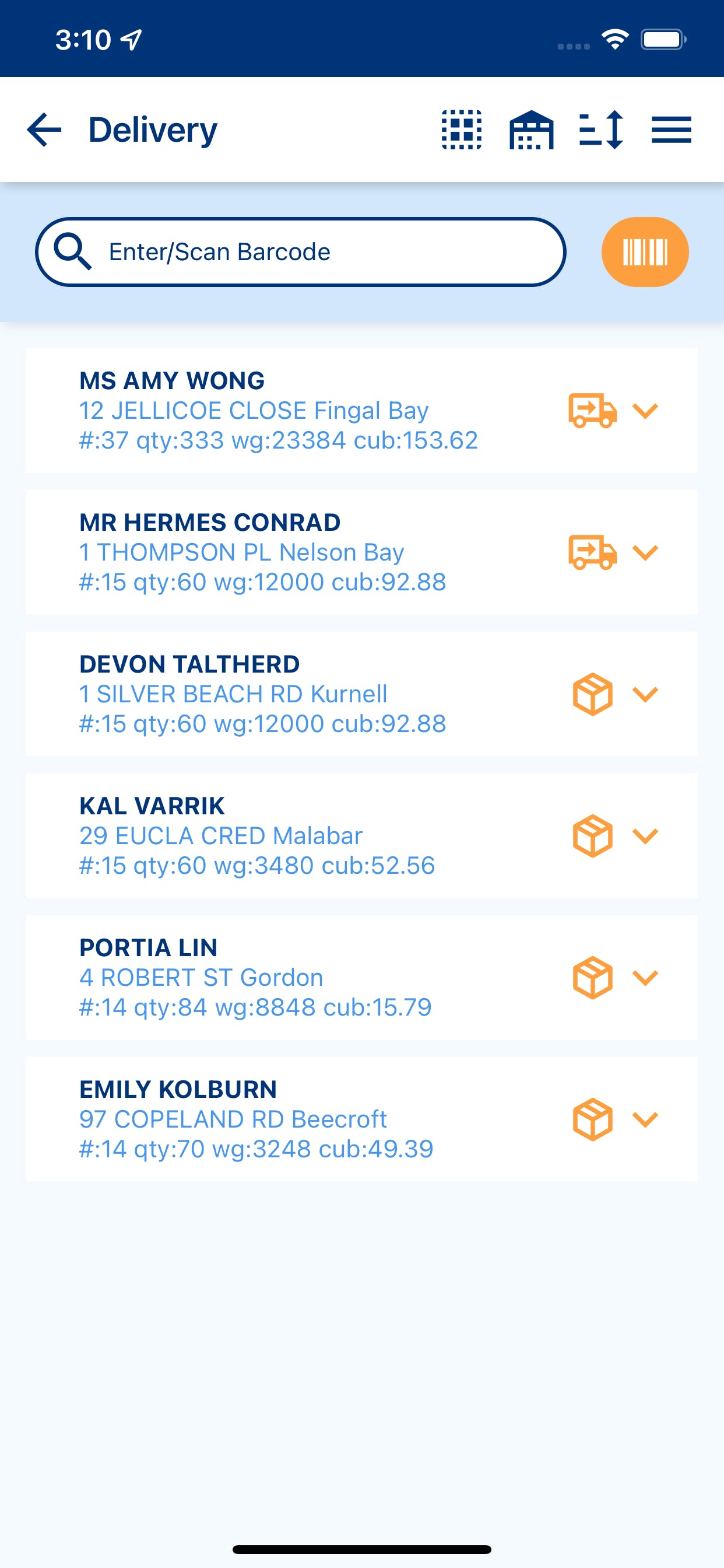Tap the truck icon for Amy Wong
This screenshot has width=724, height=1568.
(592, 411)
